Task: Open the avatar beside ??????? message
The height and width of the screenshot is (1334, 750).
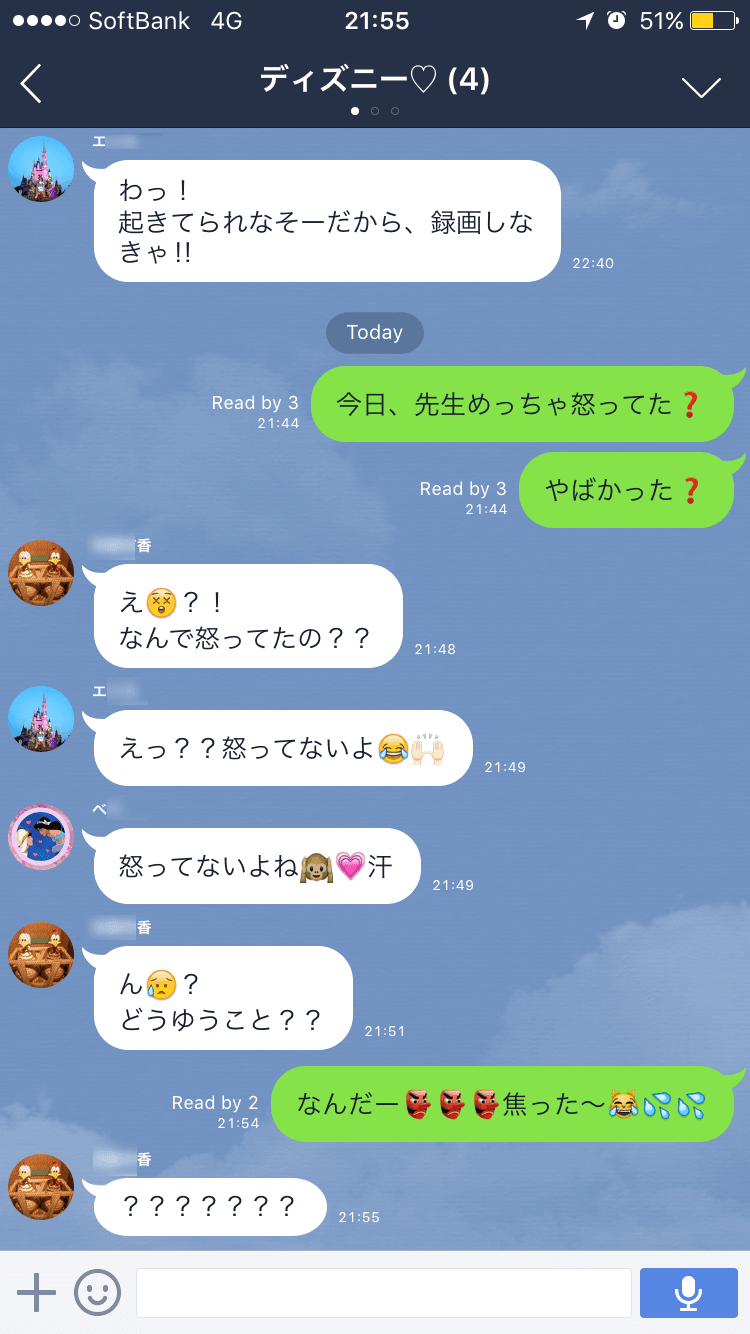Action: (x=41, y=1187)
